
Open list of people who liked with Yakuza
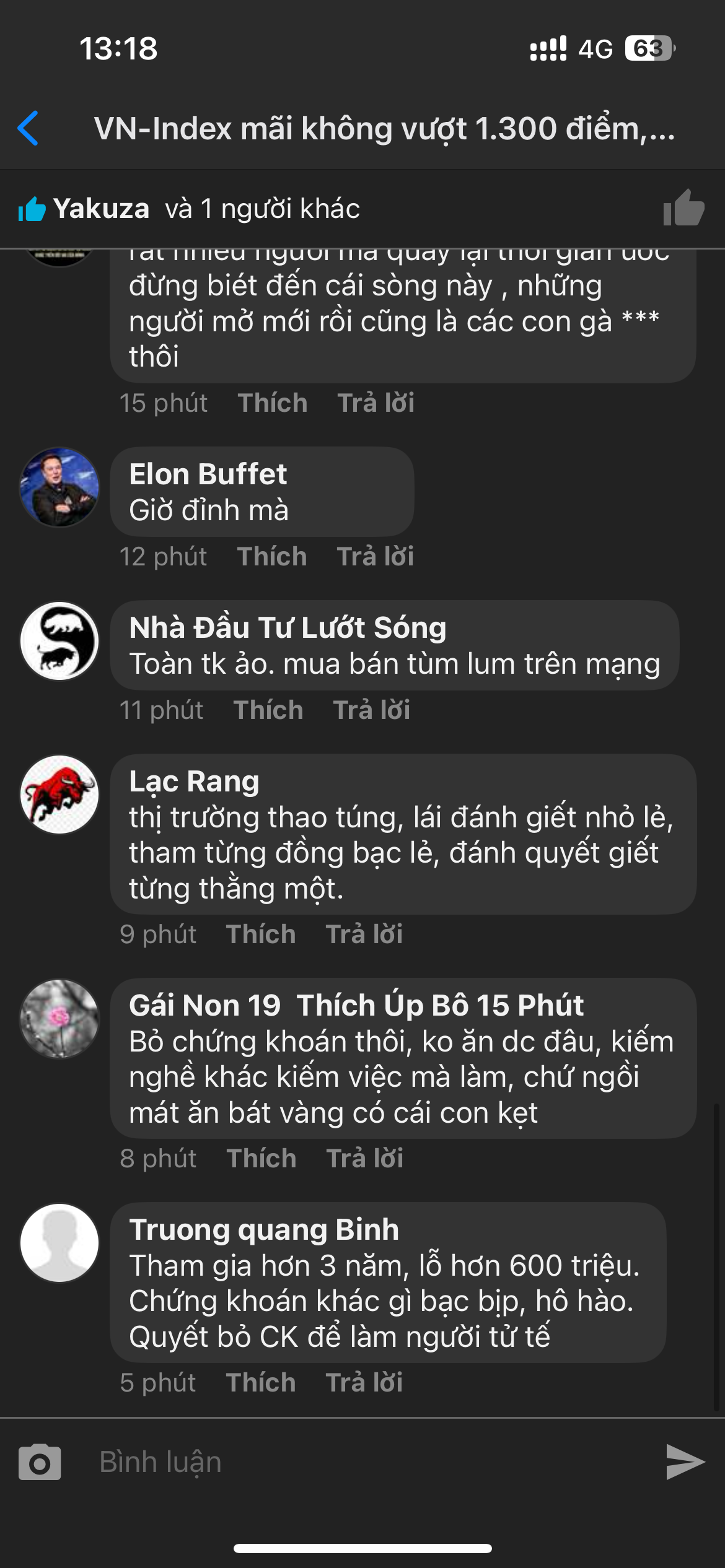pos(189,209)
